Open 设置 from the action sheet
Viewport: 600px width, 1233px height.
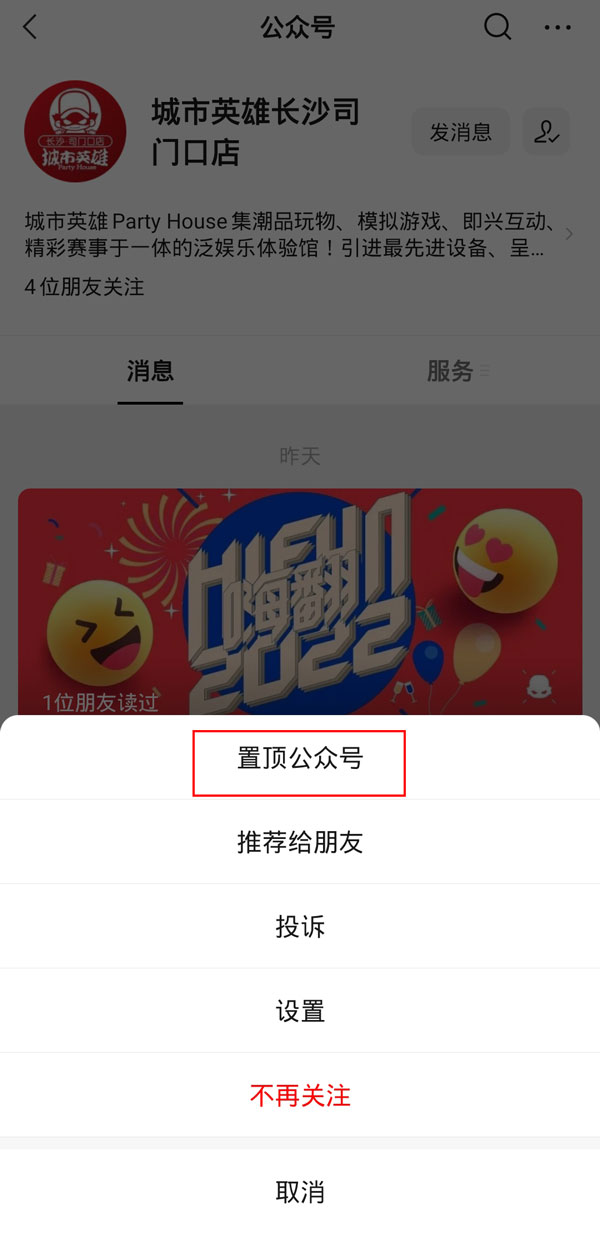click(299, 1011)
